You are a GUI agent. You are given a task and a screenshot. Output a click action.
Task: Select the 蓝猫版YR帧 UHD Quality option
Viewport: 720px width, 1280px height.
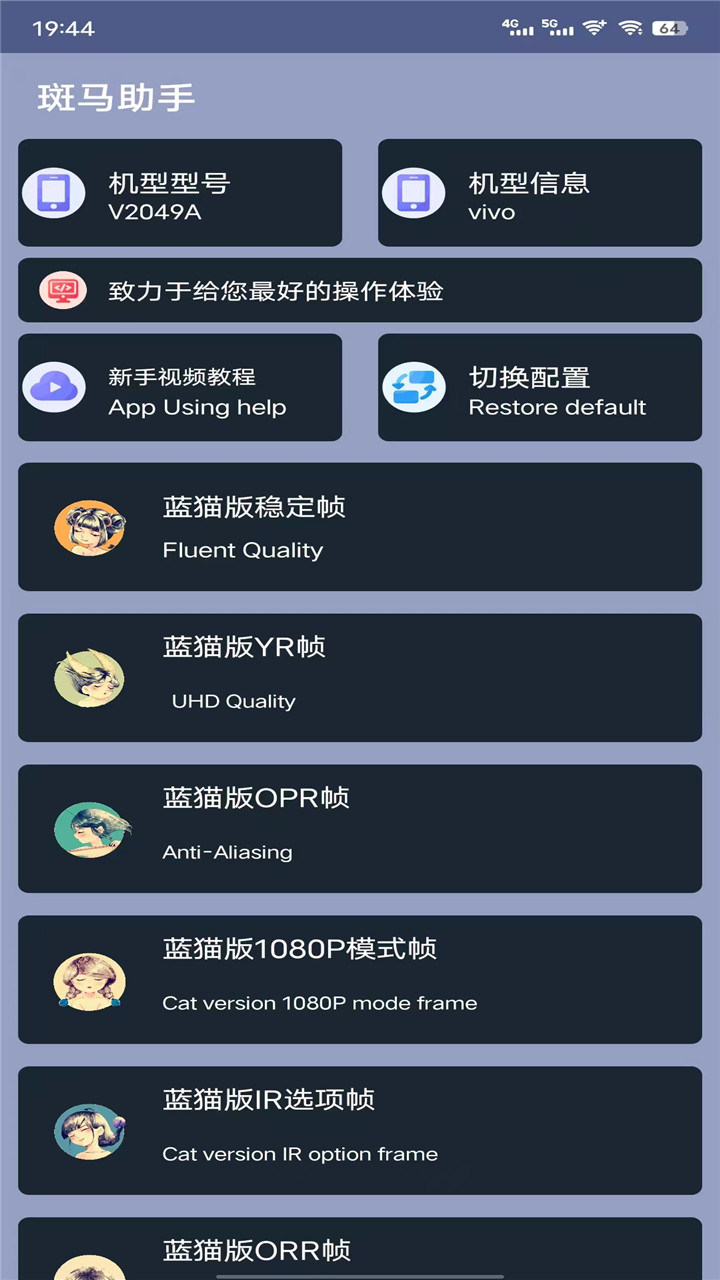(360, 677)
